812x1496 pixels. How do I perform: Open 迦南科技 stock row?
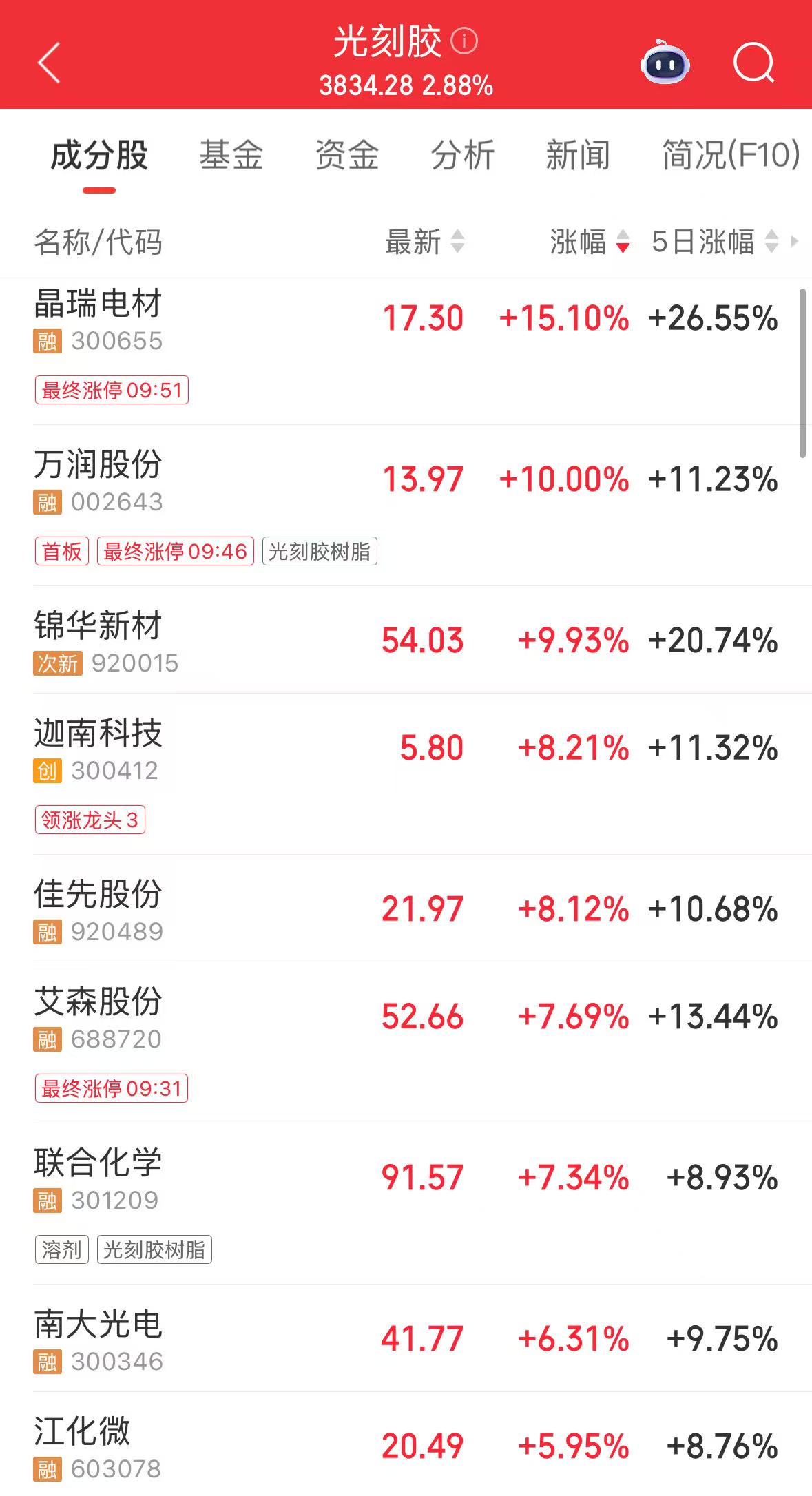click(98, 734)
